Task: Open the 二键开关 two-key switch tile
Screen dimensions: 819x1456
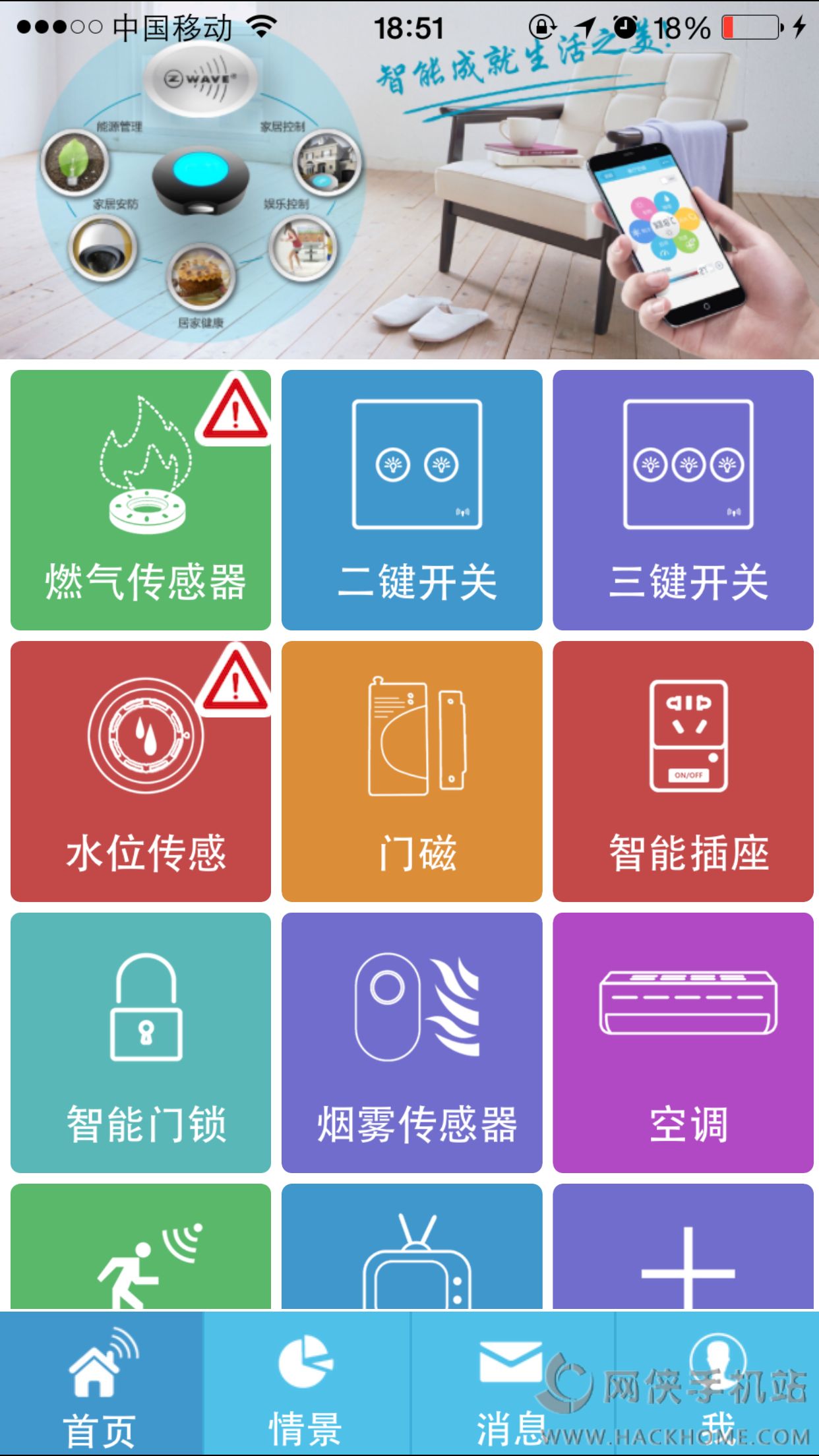Action: (411, 500)
